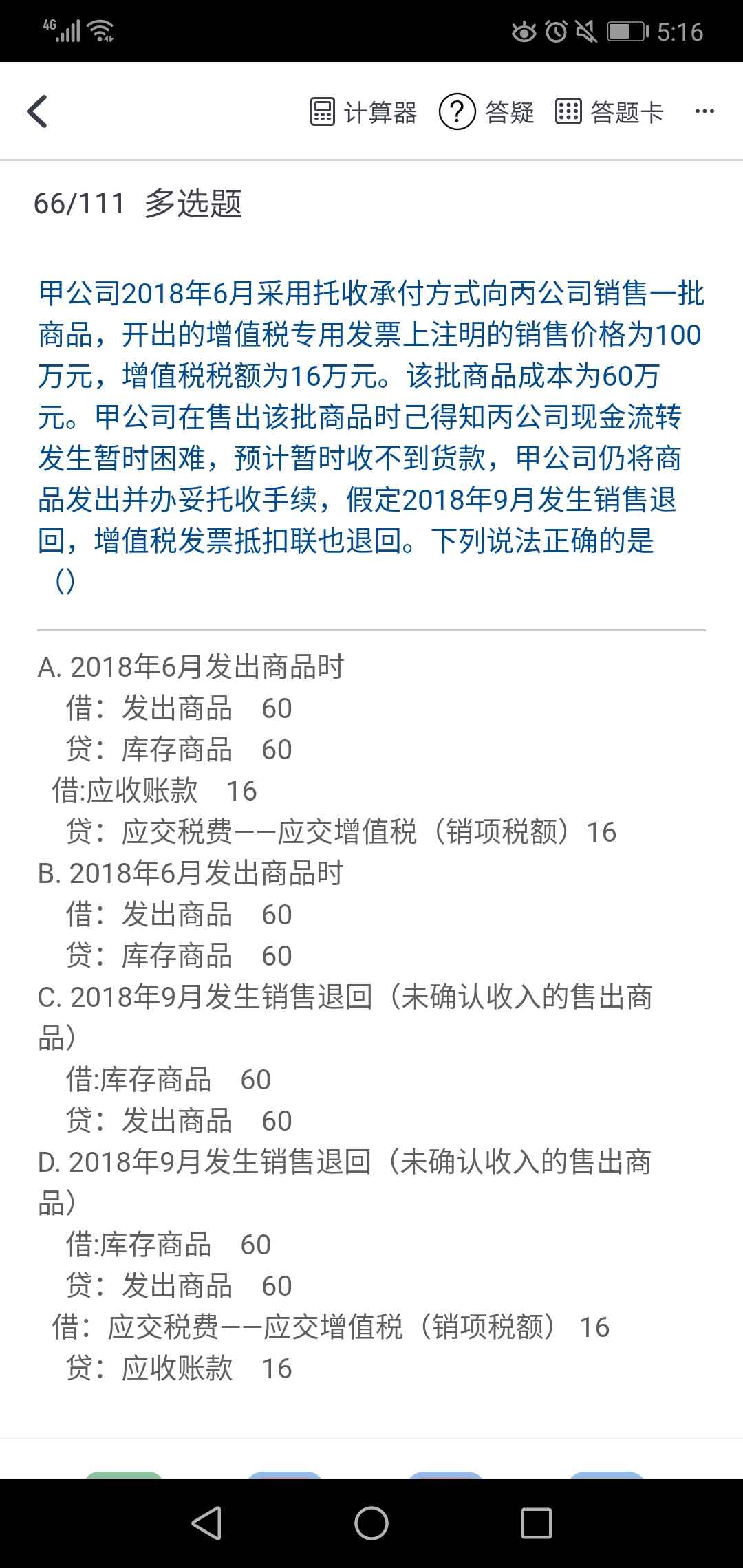Go back using the top arrow
The height and width of the screenshot is (1568, 743).
37,111
